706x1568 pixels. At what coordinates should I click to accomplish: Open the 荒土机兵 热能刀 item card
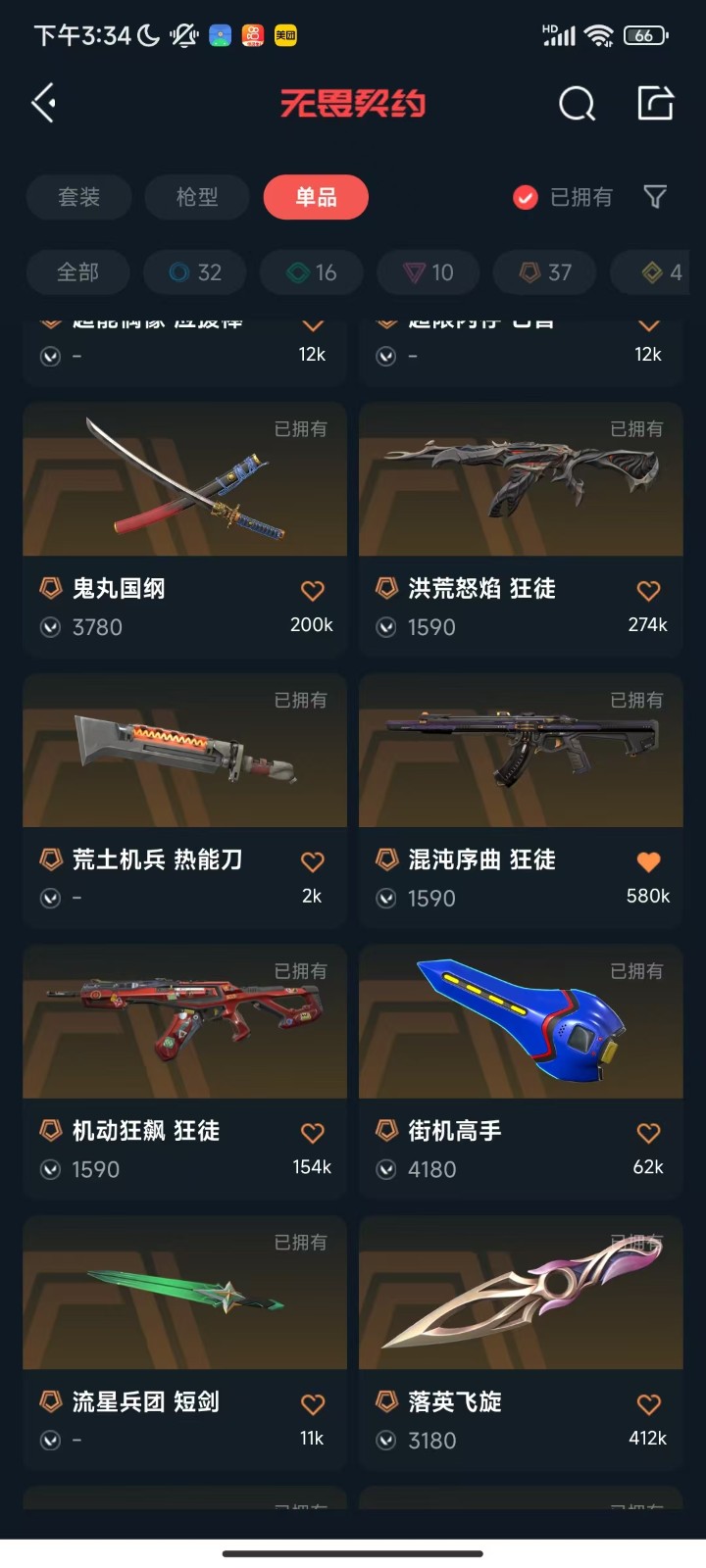tap(185, 801)
